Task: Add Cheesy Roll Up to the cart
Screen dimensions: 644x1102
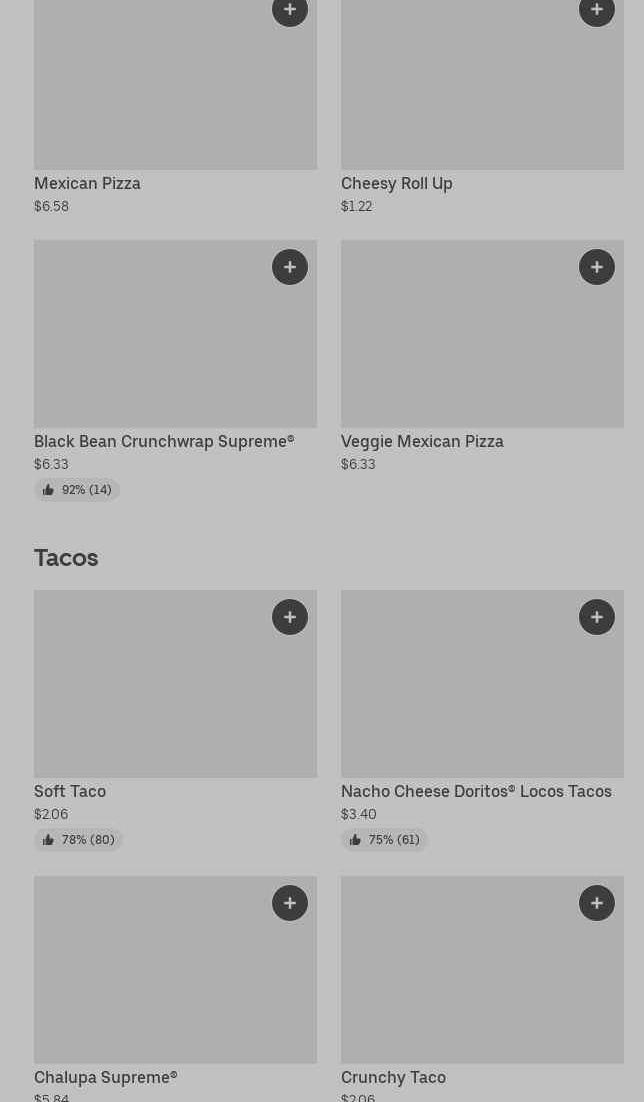Action: tap(597, 10)
